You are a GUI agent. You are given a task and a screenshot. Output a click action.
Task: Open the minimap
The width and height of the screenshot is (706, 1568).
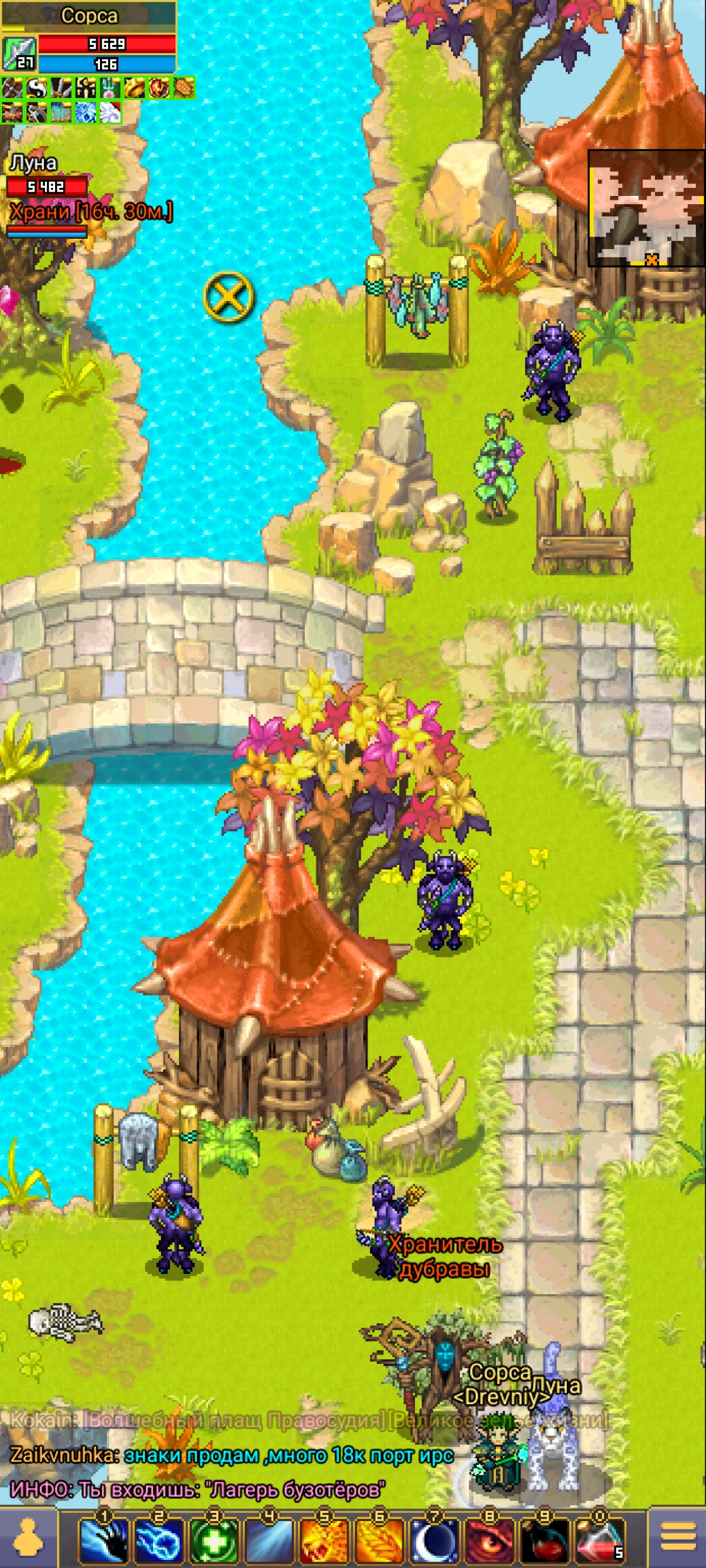[x=647, y=208]
